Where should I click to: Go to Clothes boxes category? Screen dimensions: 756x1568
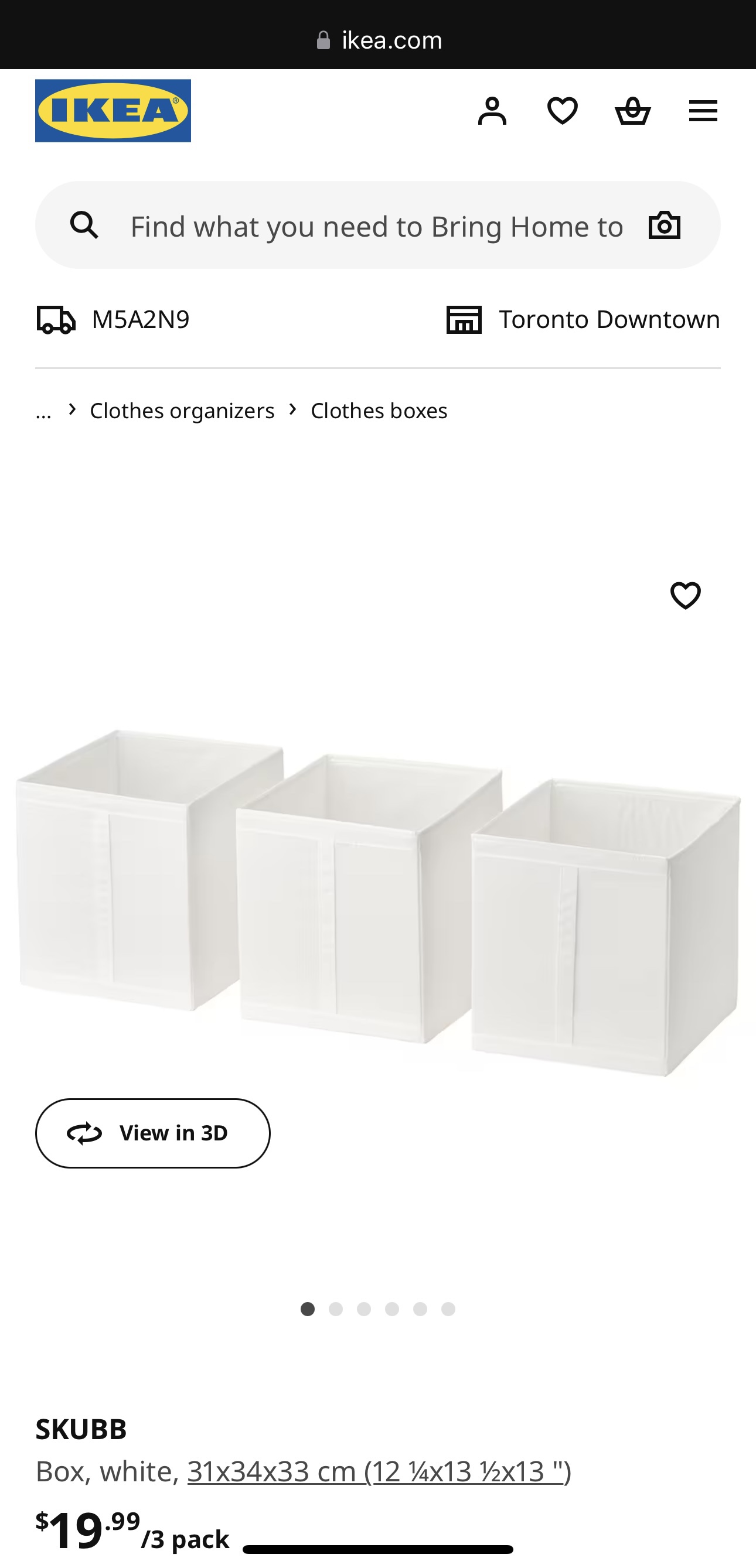click(x=379, y=411)
